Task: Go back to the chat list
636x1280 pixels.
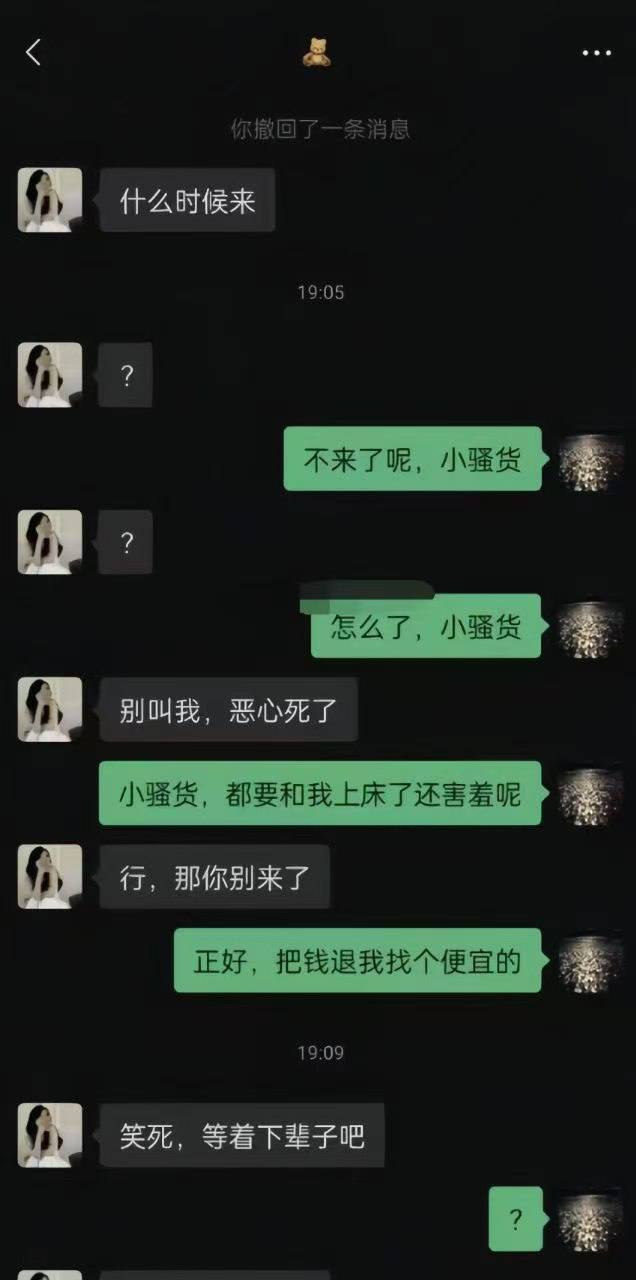Action: pos(33,53)
